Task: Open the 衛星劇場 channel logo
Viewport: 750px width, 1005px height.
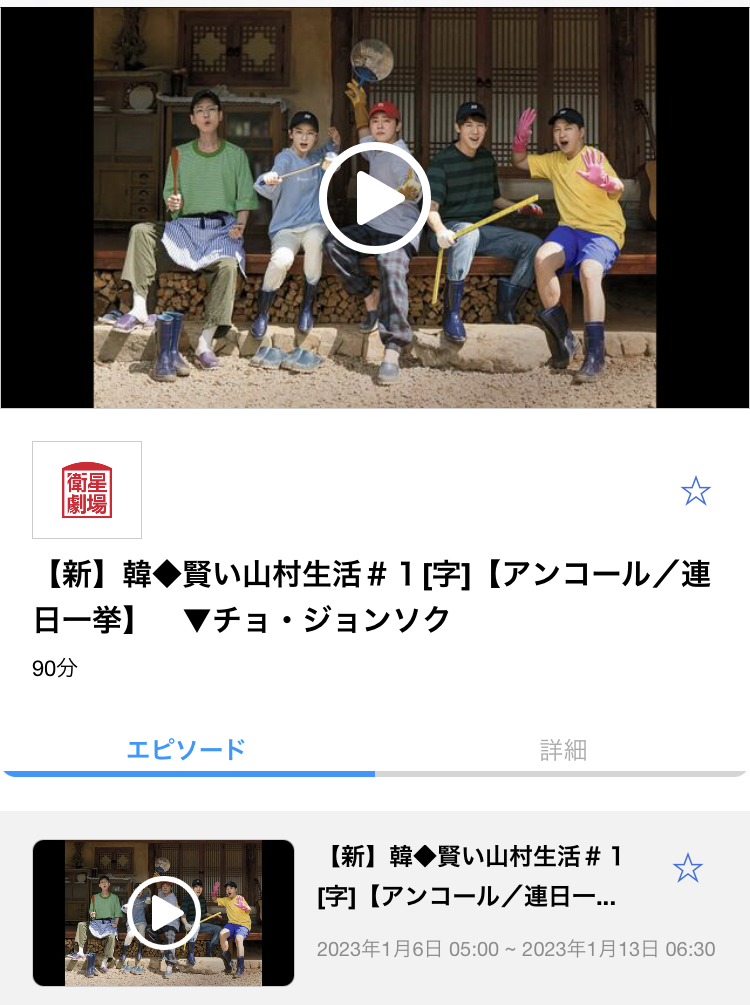Action: tap(87, 490)
